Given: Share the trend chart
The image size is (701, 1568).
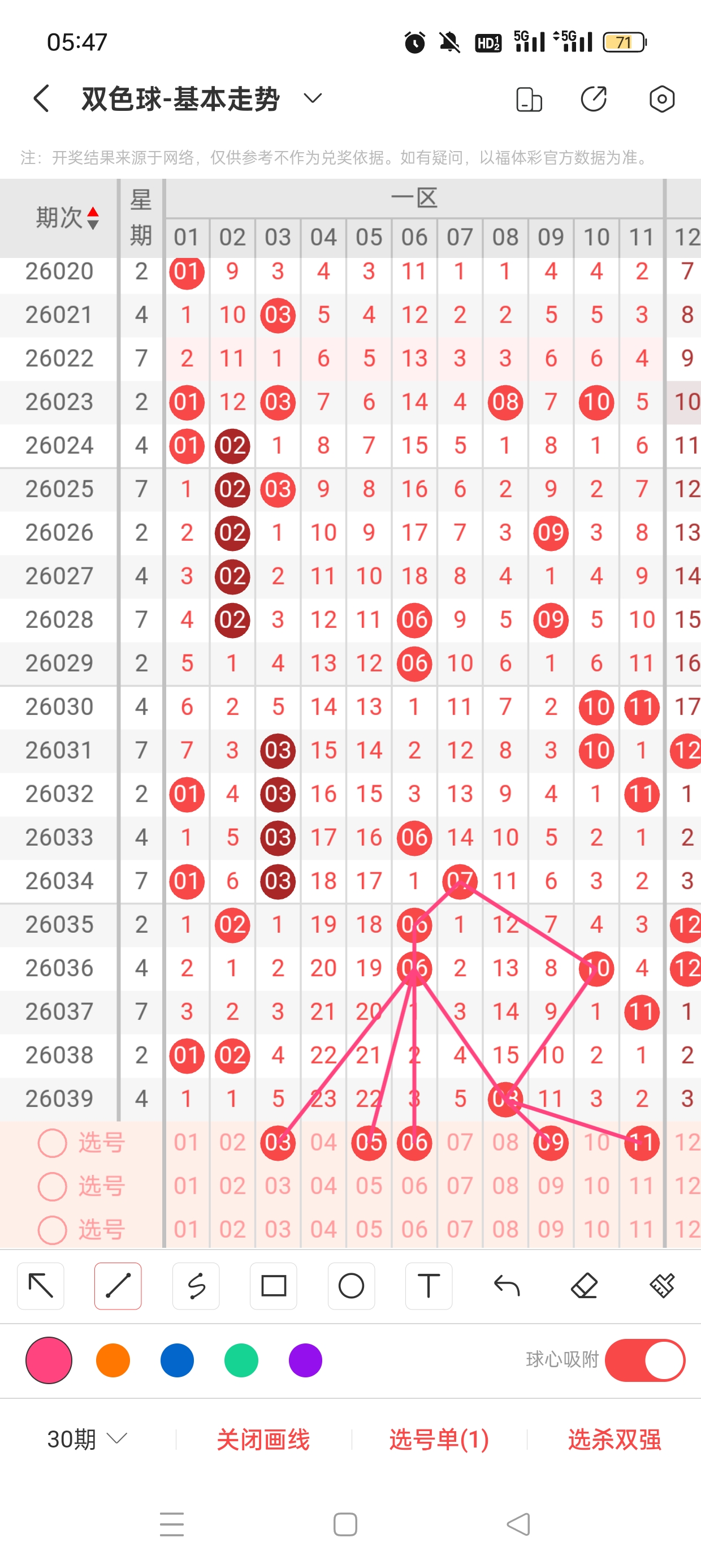Looking at the screenshot, I should [x=594, y=99].
